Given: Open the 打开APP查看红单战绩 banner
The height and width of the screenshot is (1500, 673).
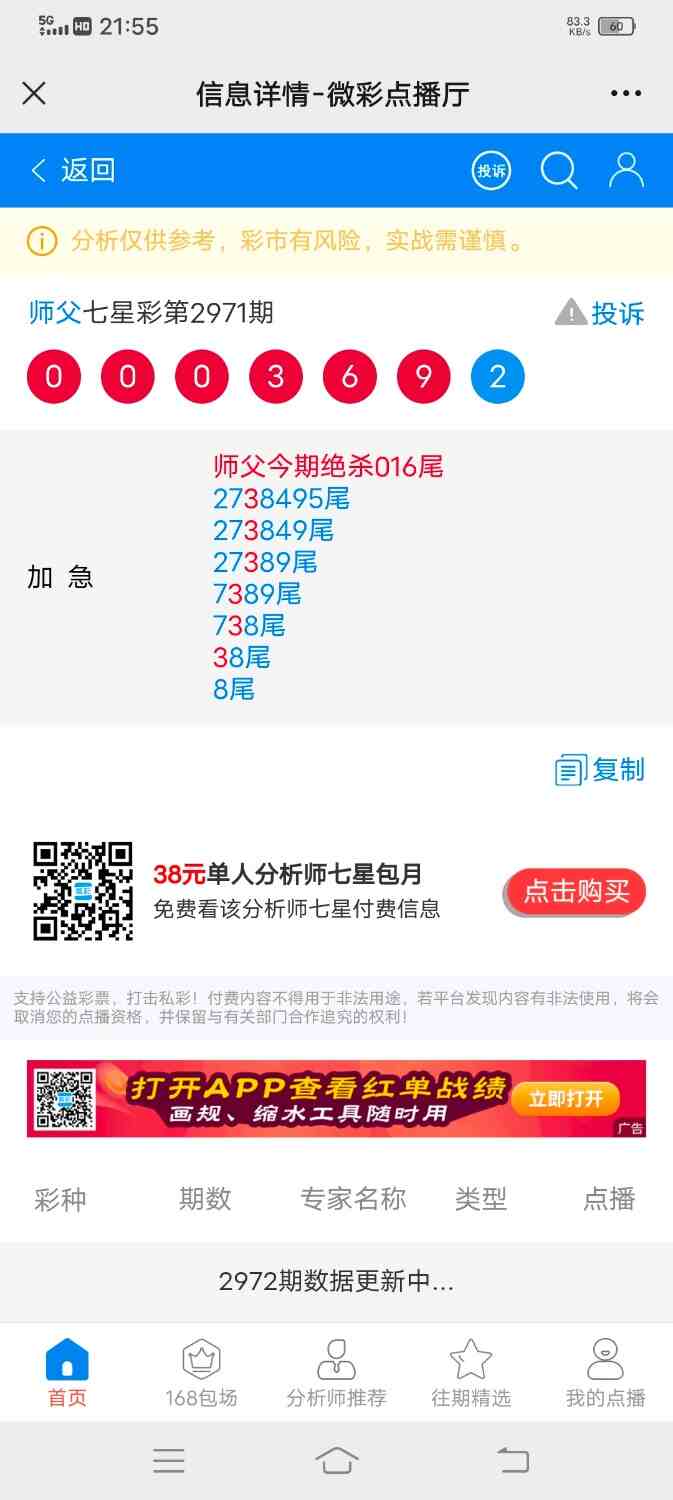Looking at the screenshot, I should tap(336, 1099).
